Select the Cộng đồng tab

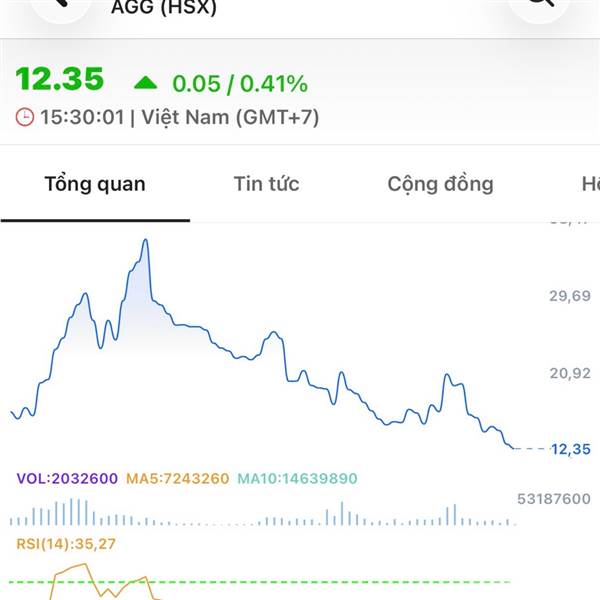(440, 184)
